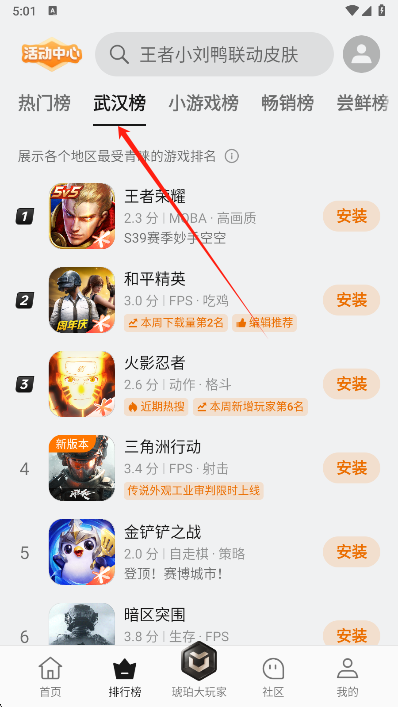This screenshot has width=398, height=707.
Task: Open the 活动中心 activity center badge
Action: tap(52, 54)
